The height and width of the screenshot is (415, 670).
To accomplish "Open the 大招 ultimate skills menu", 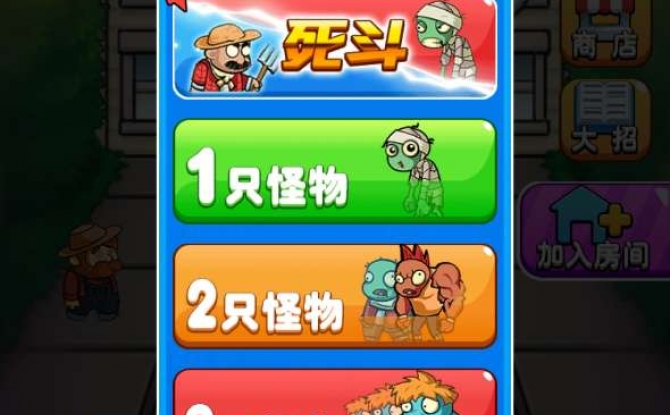I will point(605,120).
